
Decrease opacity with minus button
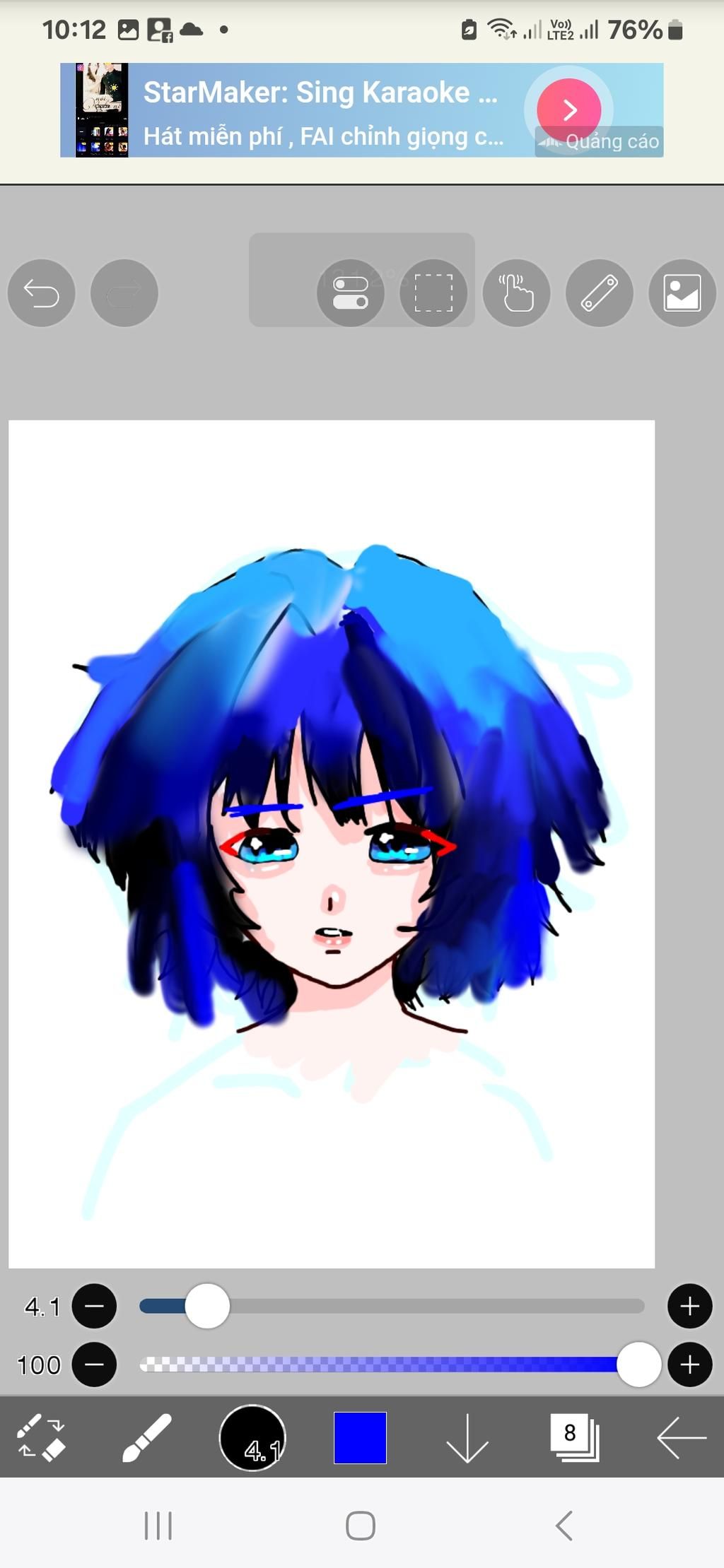pos(94,1364)
